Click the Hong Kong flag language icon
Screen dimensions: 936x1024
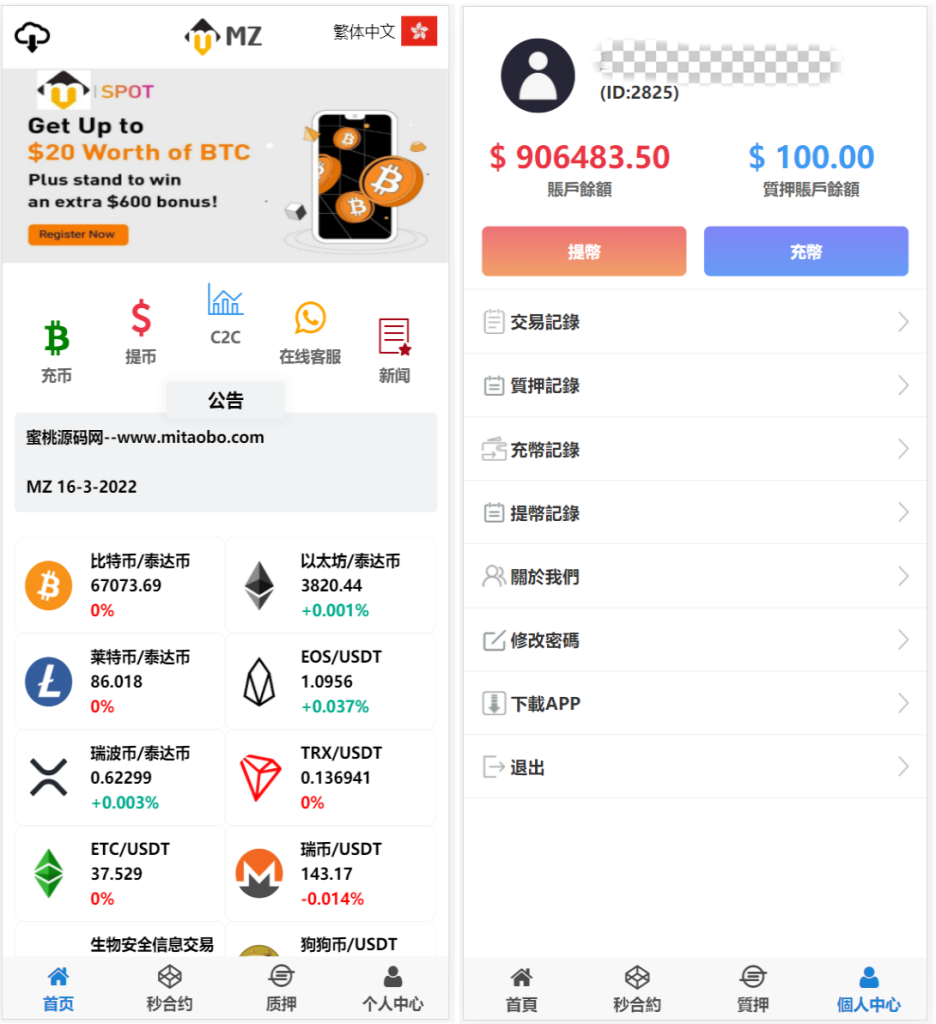[419, 31]
